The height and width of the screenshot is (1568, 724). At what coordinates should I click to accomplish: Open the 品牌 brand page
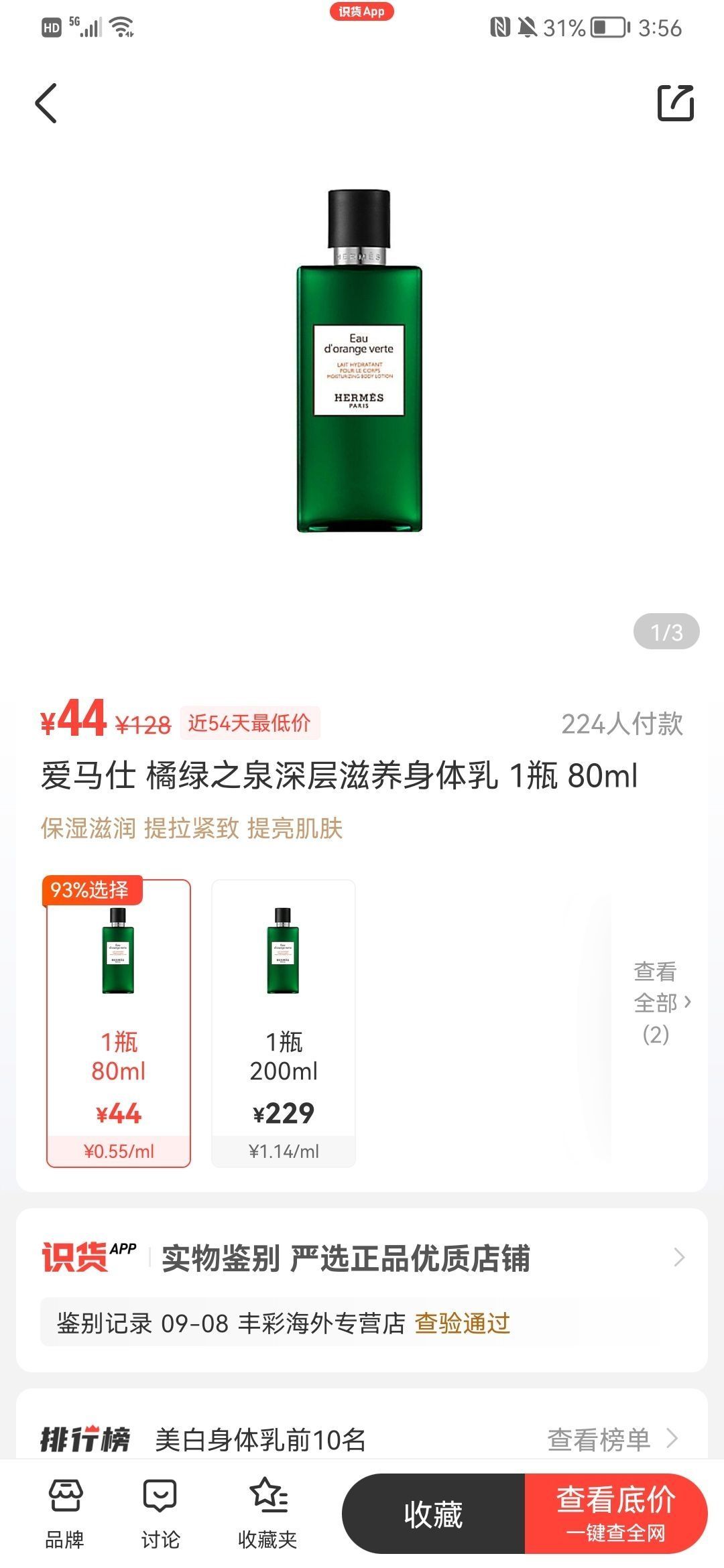(x=64, y=1514)
